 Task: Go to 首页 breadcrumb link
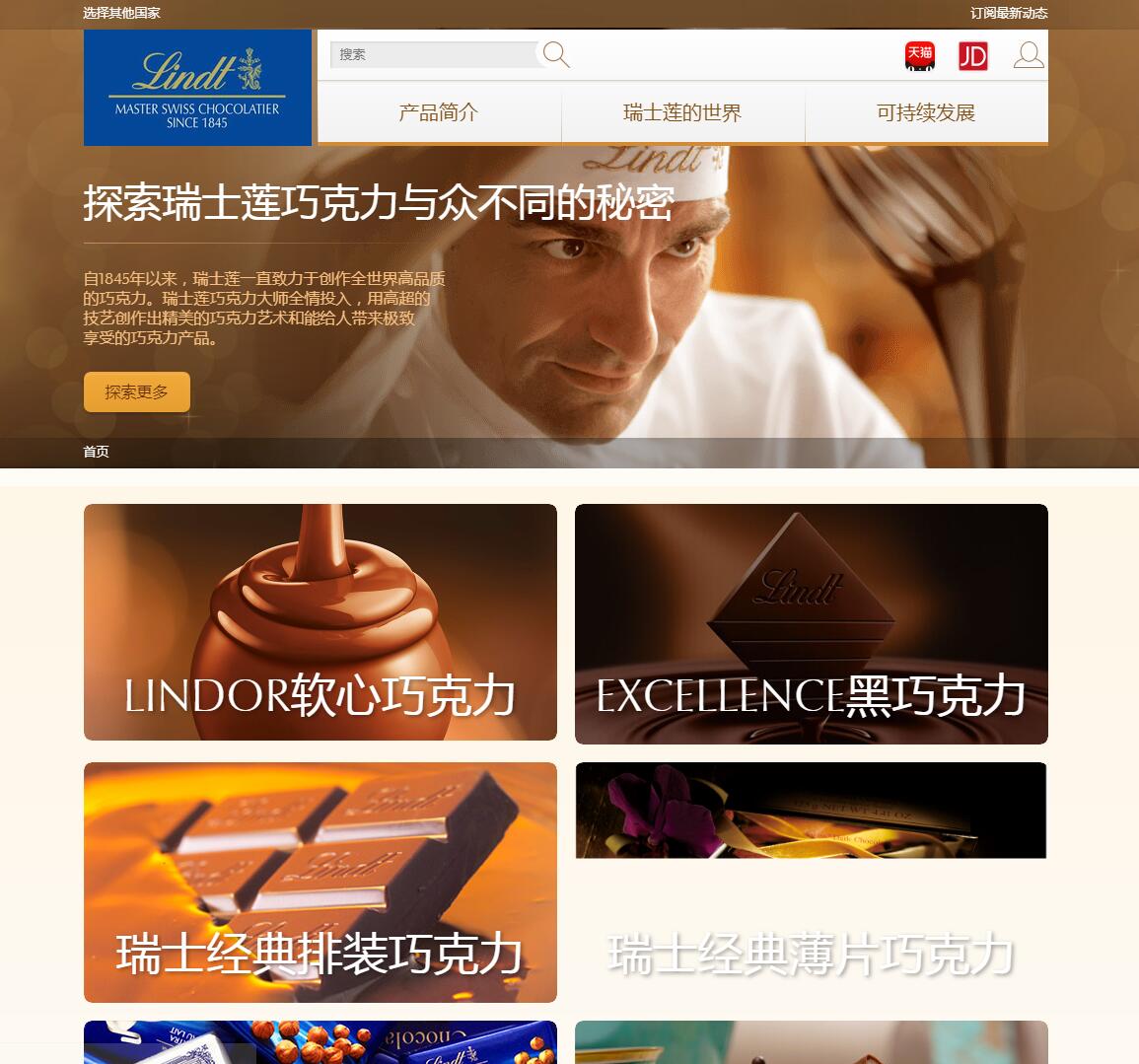click(x=96, y=452)
